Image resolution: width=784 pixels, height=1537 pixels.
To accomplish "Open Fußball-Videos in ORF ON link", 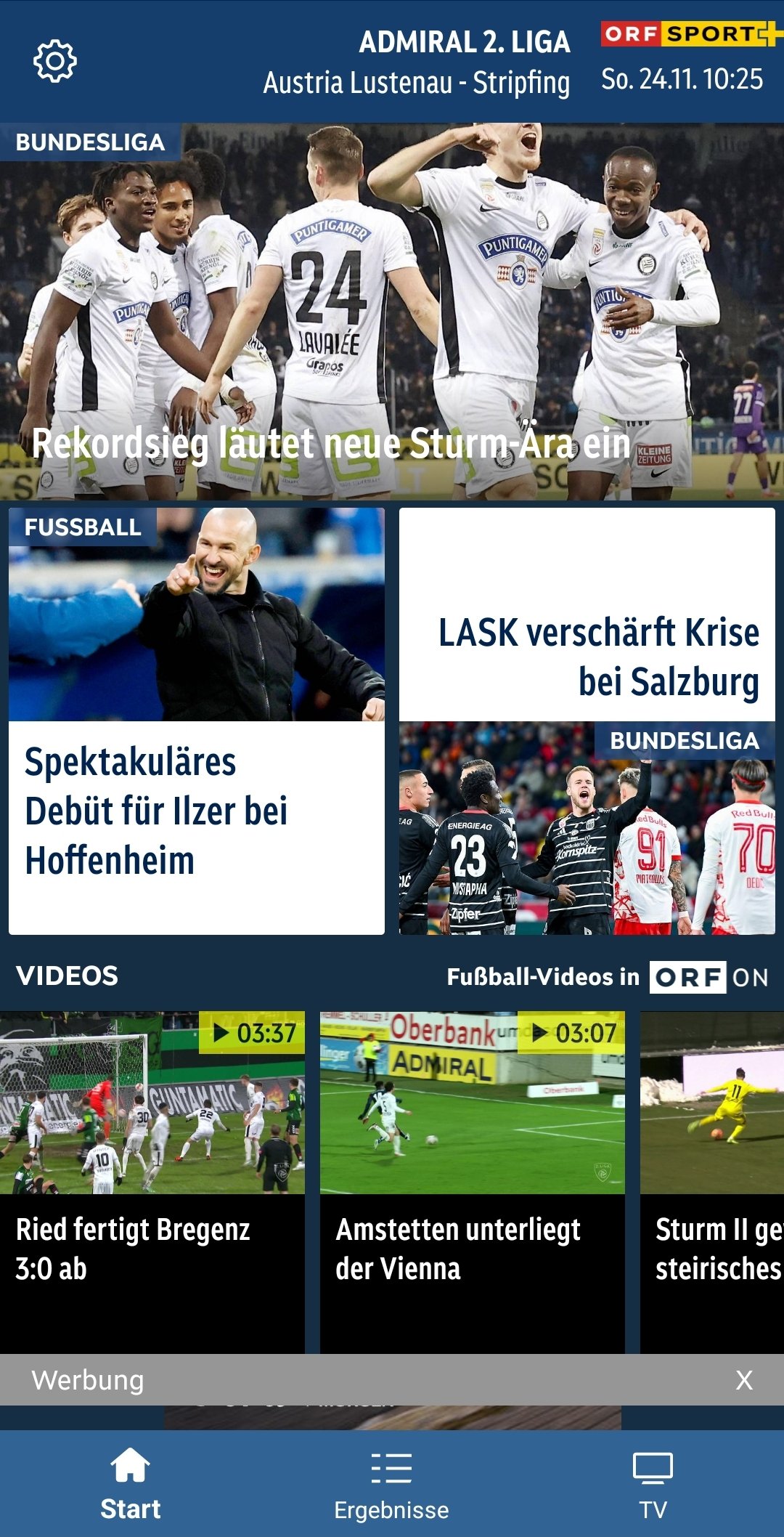I will point(608,977).
